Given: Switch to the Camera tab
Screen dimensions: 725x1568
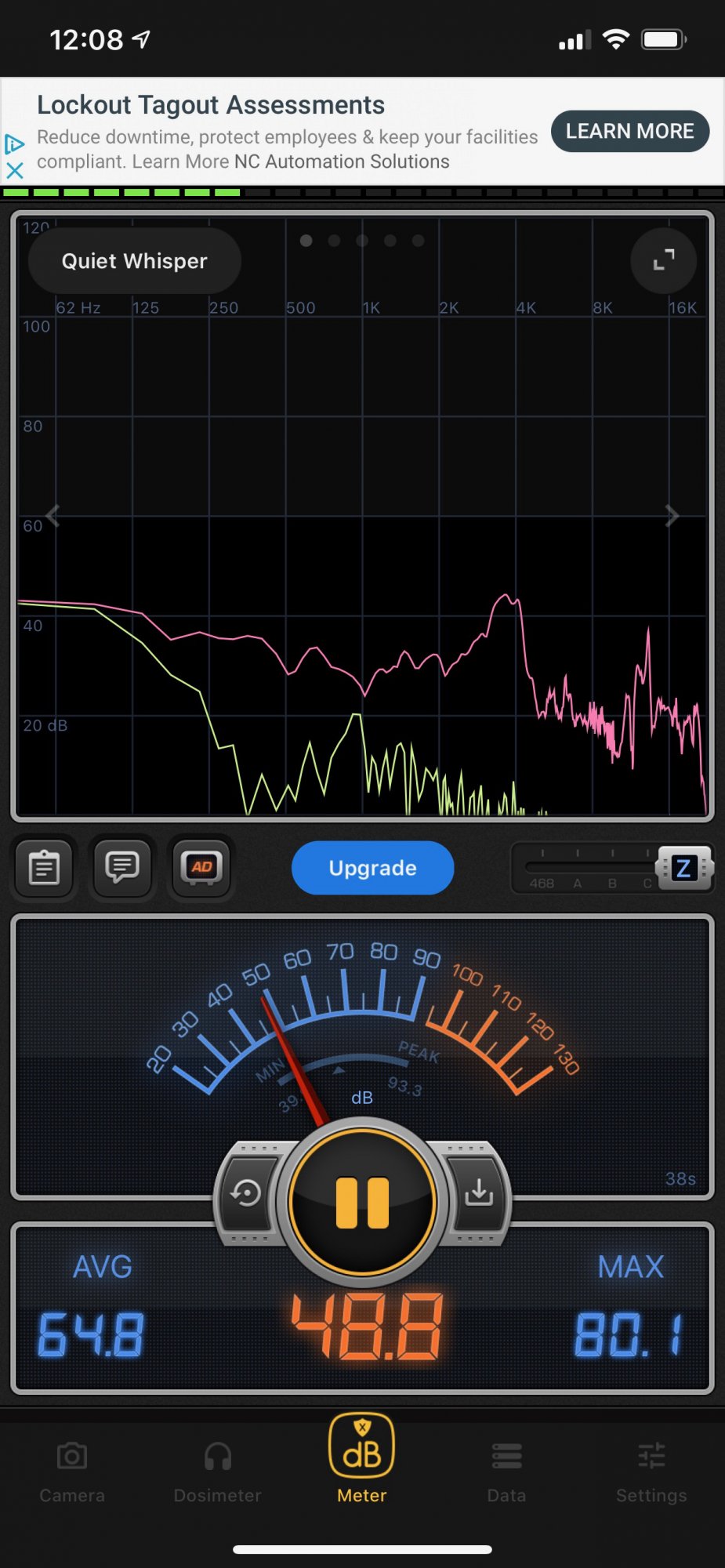Looking at the screenshot, I should 72,1472.
